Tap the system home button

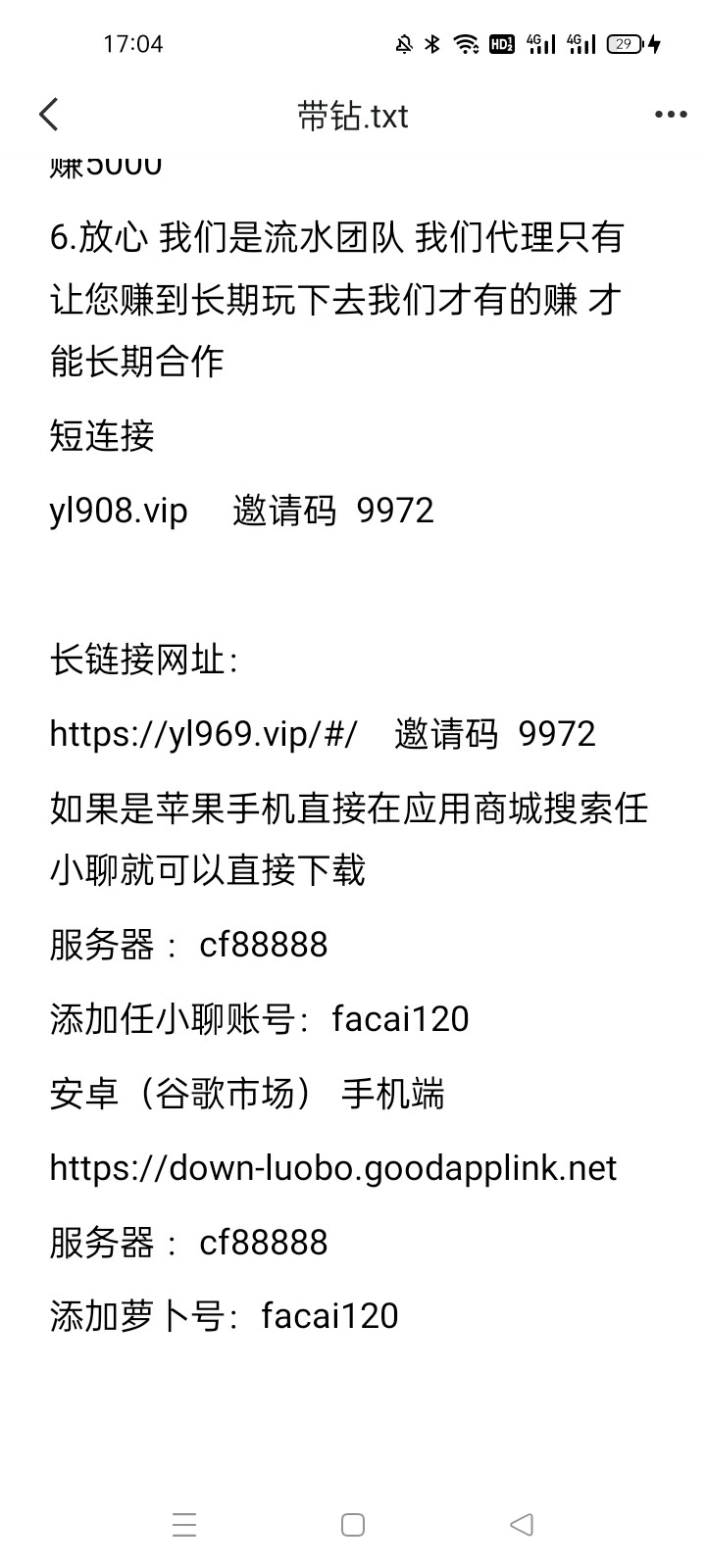point(353,1525)
